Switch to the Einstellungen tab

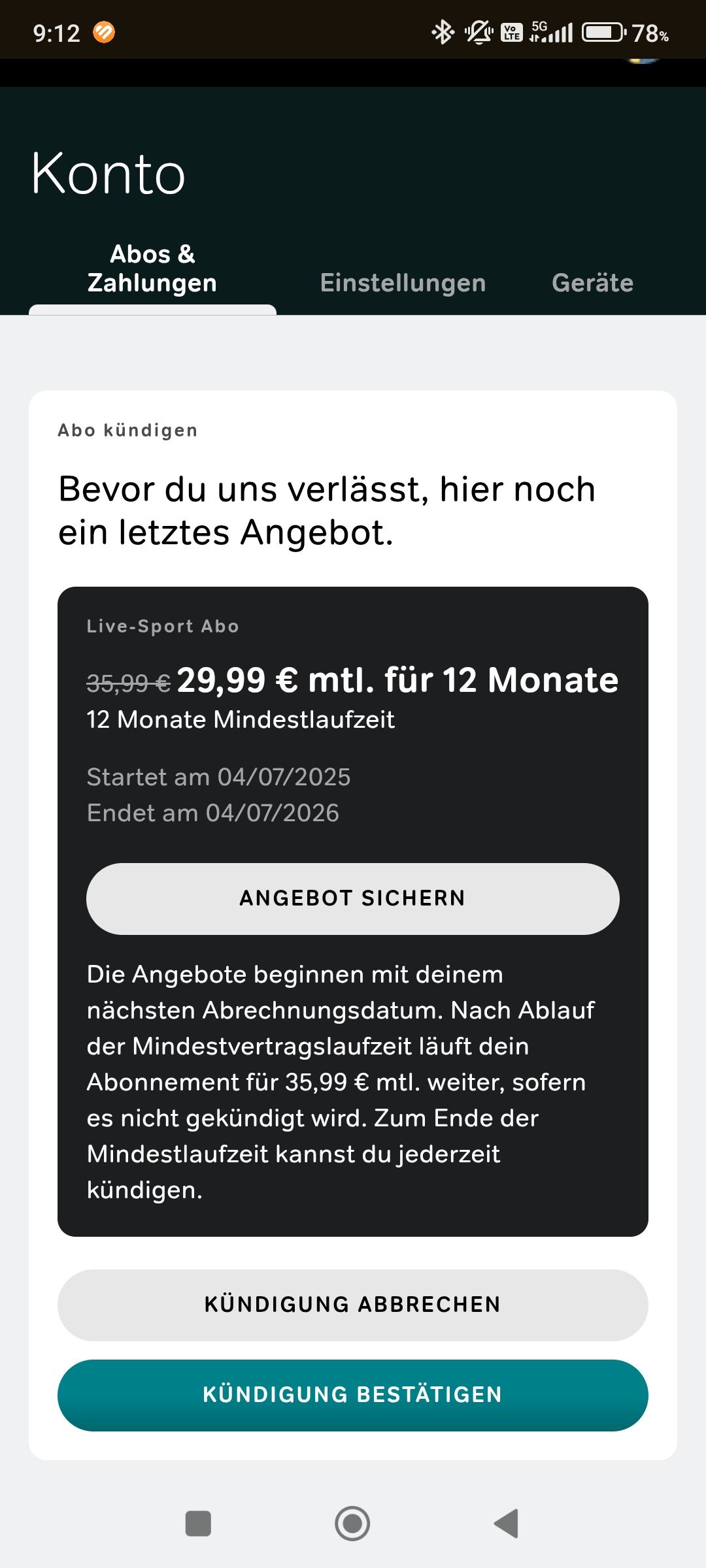pyautogui.click(x=403, y=283)
